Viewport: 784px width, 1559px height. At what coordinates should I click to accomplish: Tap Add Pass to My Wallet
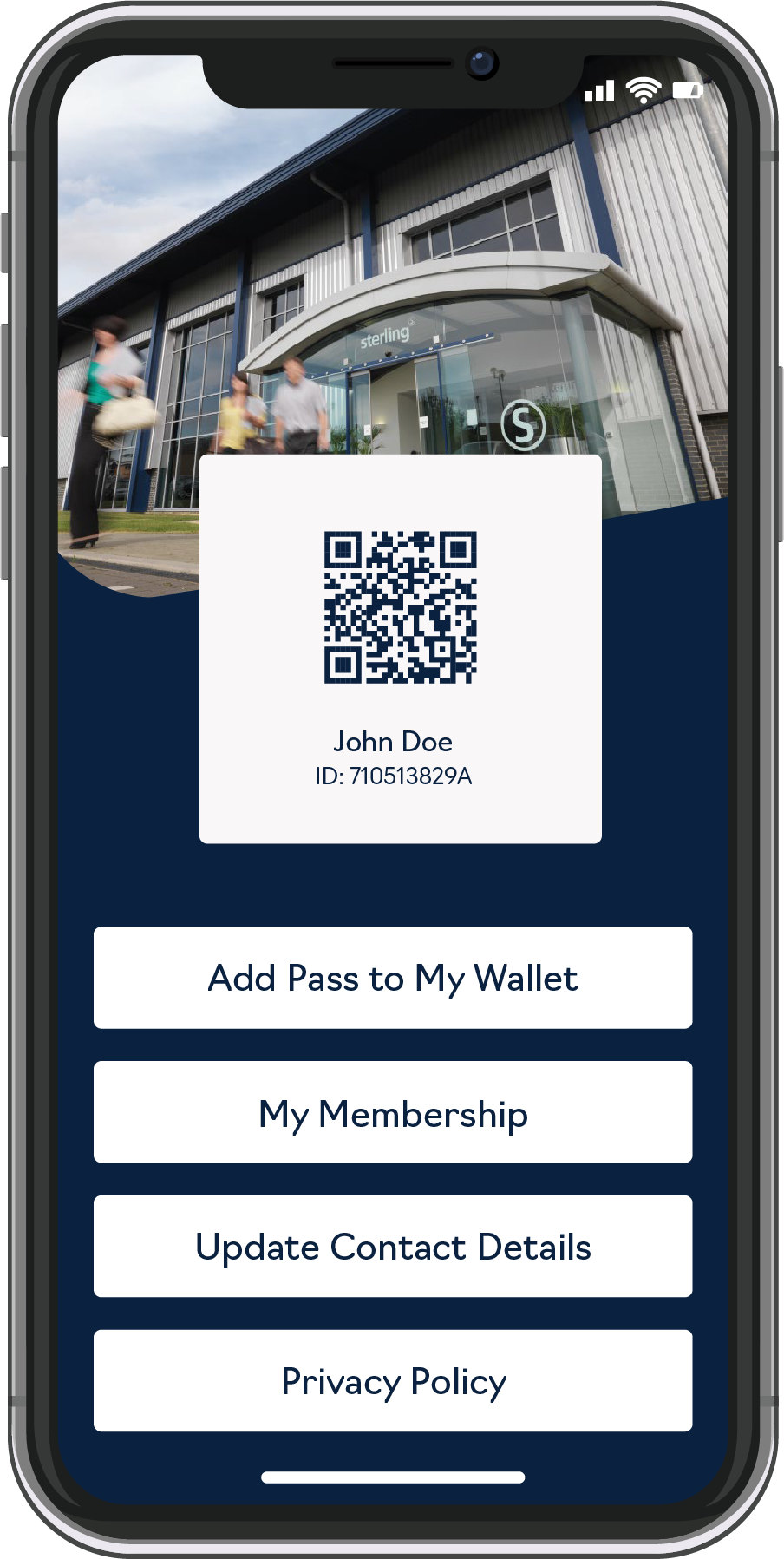point(392,978)
